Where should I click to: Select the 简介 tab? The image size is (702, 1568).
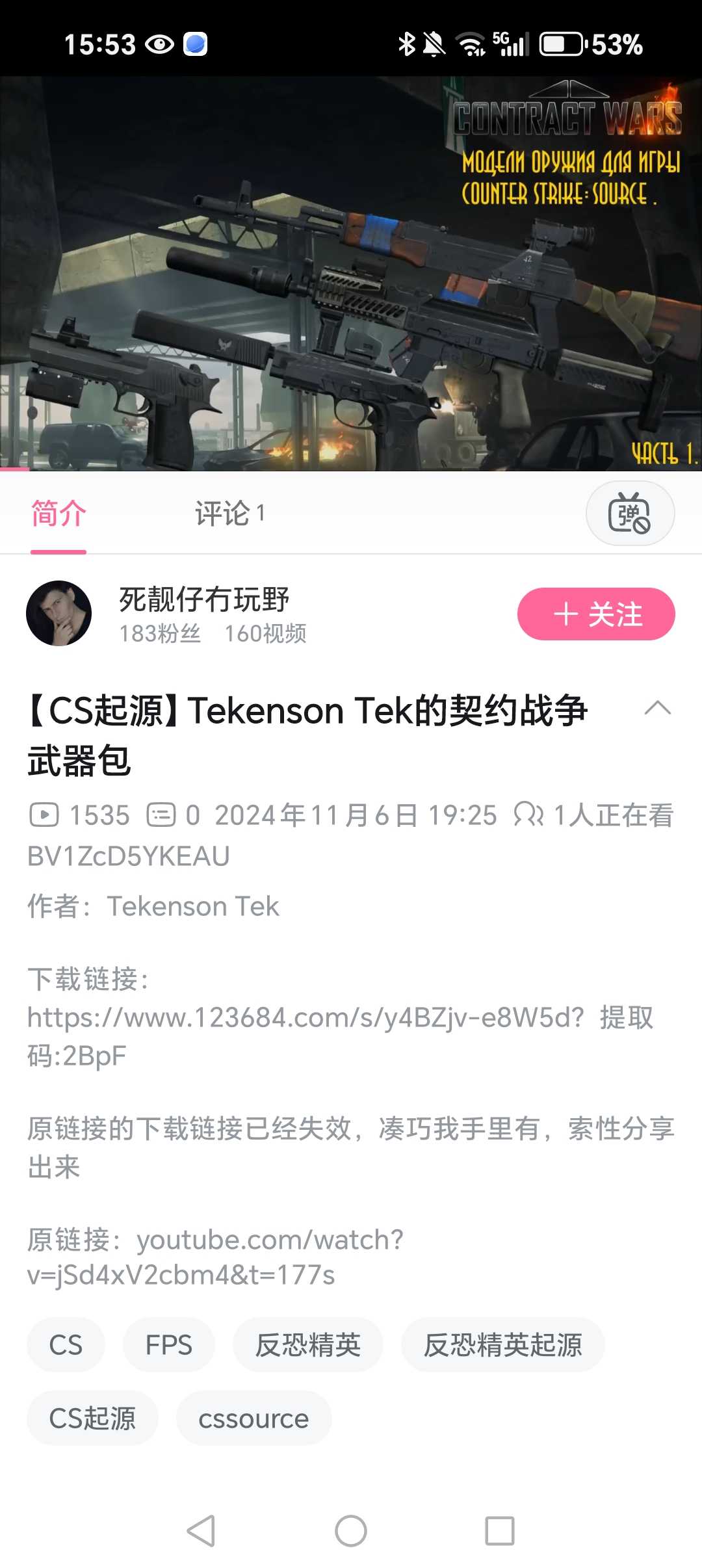[58, 514]
